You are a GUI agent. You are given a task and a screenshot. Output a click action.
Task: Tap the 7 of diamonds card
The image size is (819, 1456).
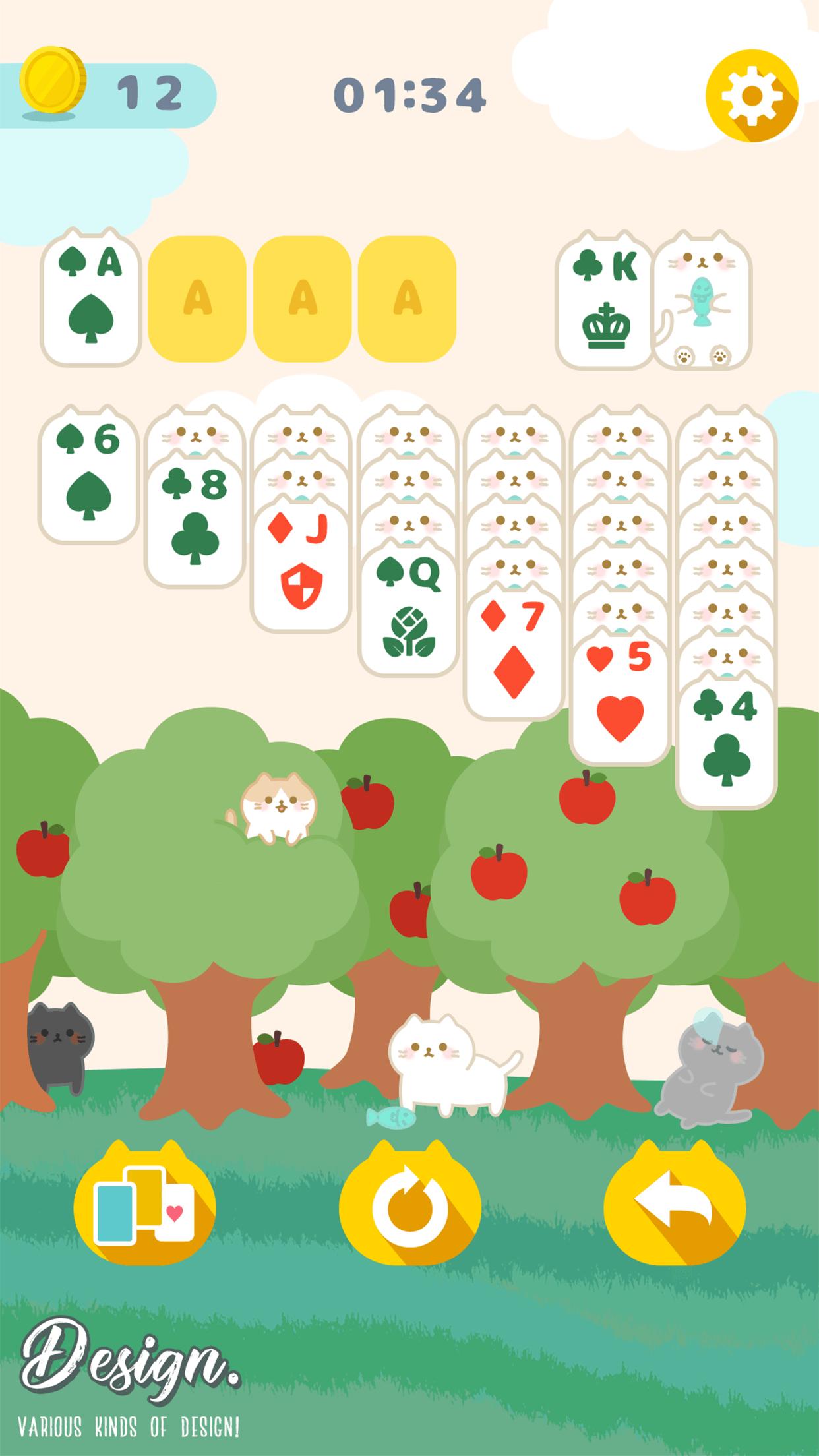coord(513,657)
